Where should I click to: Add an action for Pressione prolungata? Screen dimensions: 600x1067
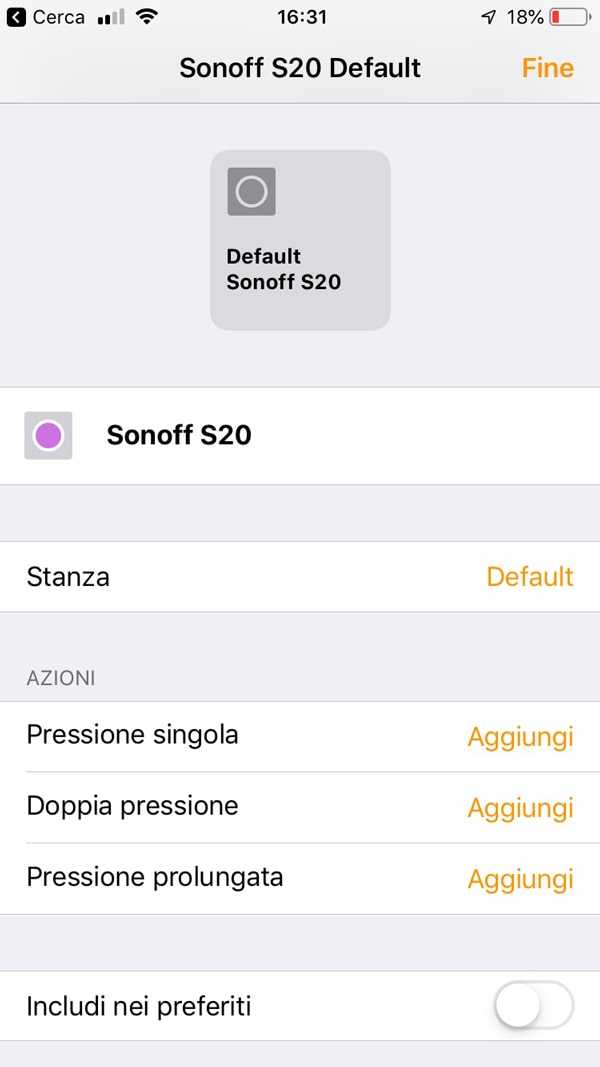pyautogui.click(x=520, y=879)
